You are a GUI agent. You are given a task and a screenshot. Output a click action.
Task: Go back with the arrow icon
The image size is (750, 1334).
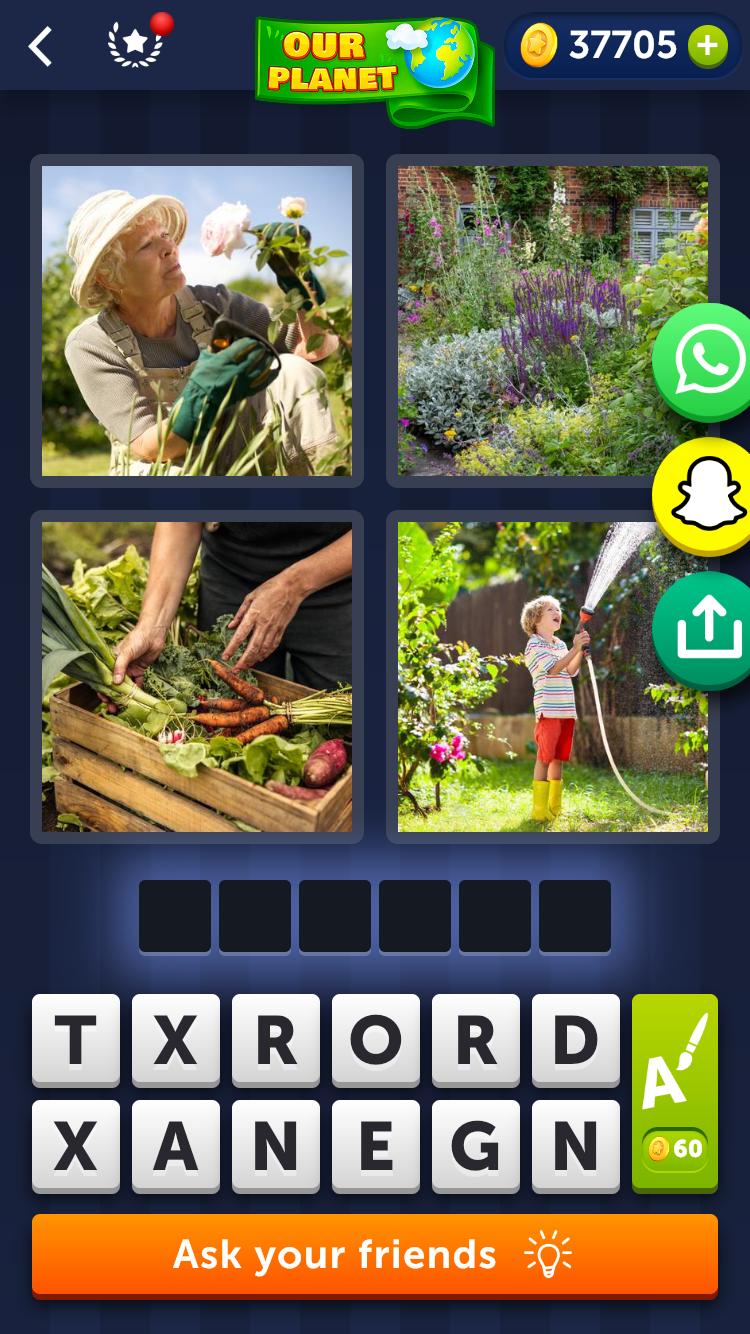(40, 47)
